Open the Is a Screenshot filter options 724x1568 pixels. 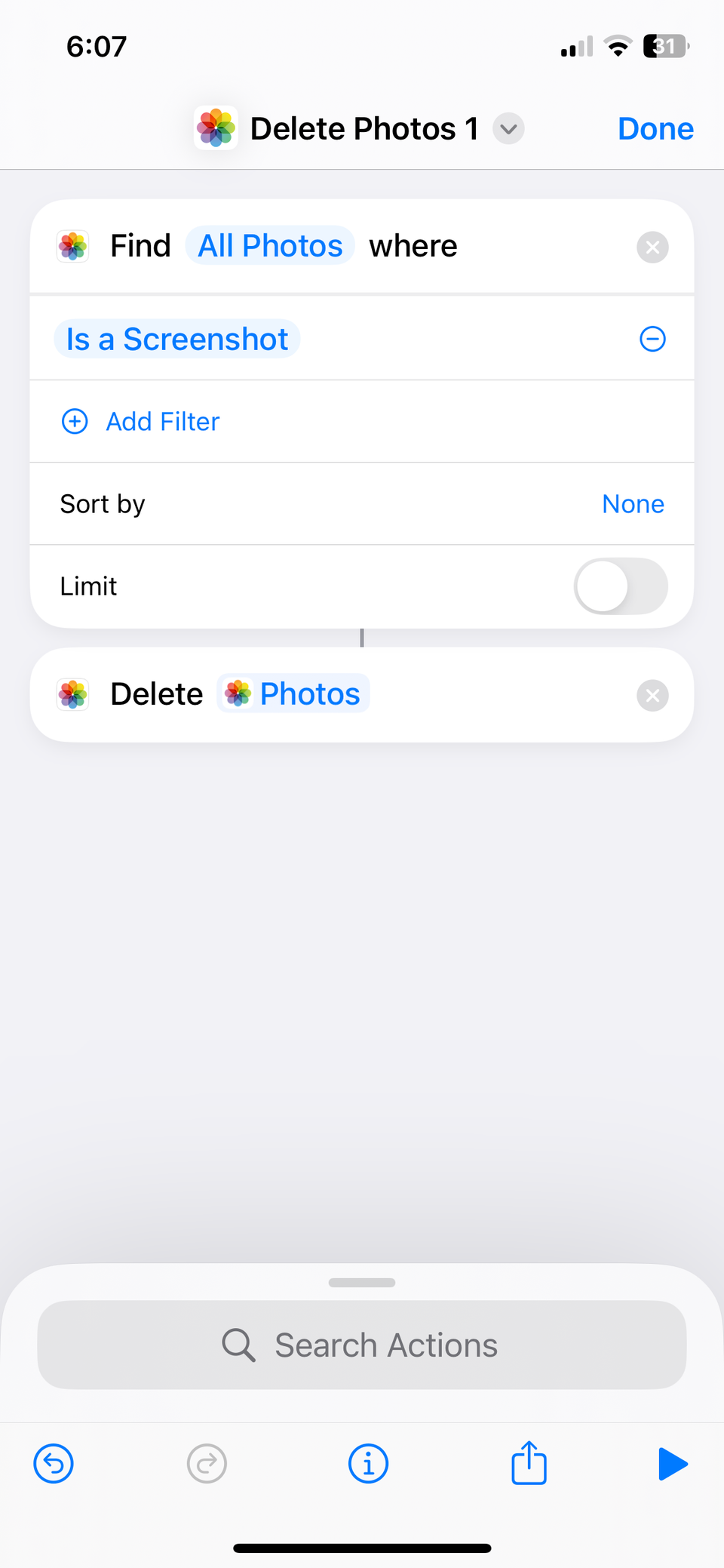[176, 339]
